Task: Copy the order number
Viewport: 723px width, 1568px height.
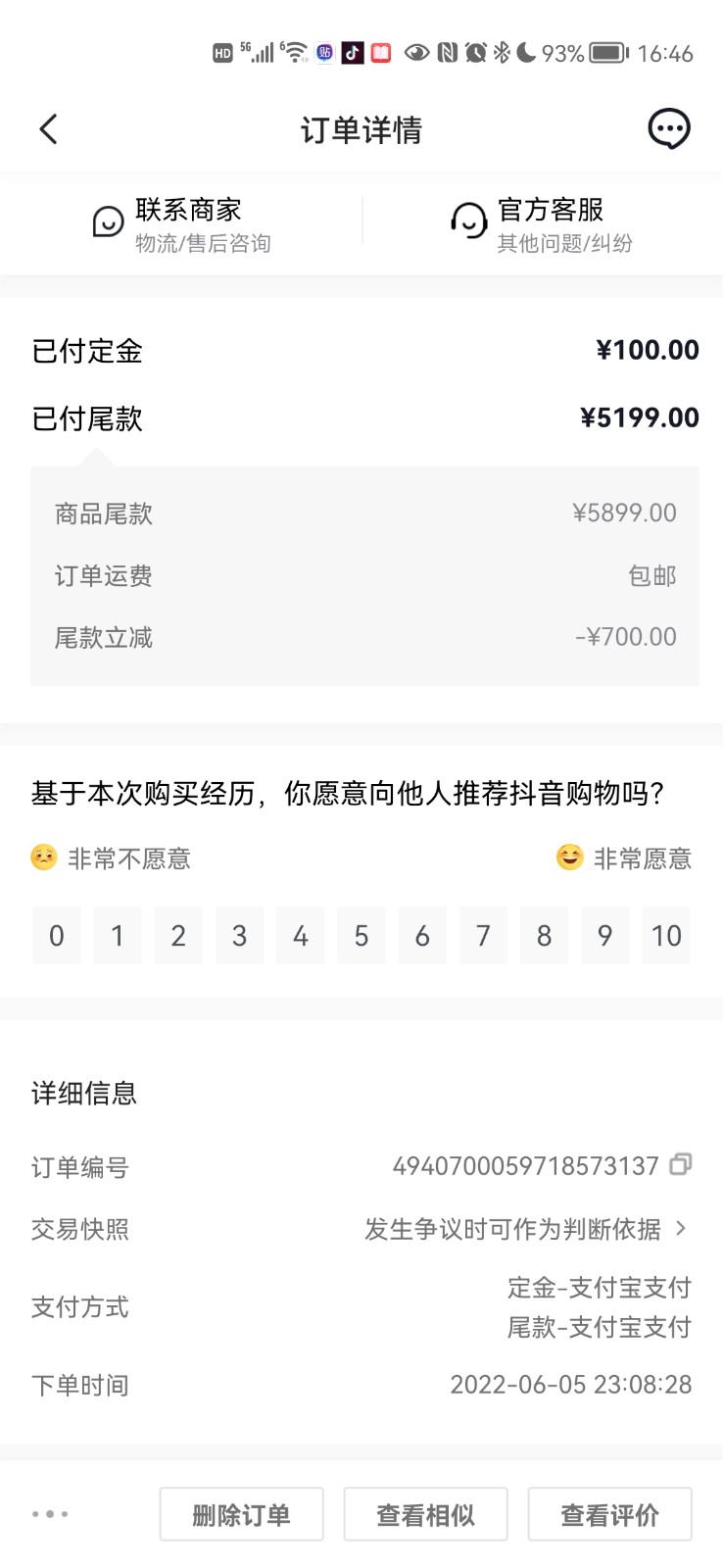Action: pyautogui.click(x=681, y=1164)
